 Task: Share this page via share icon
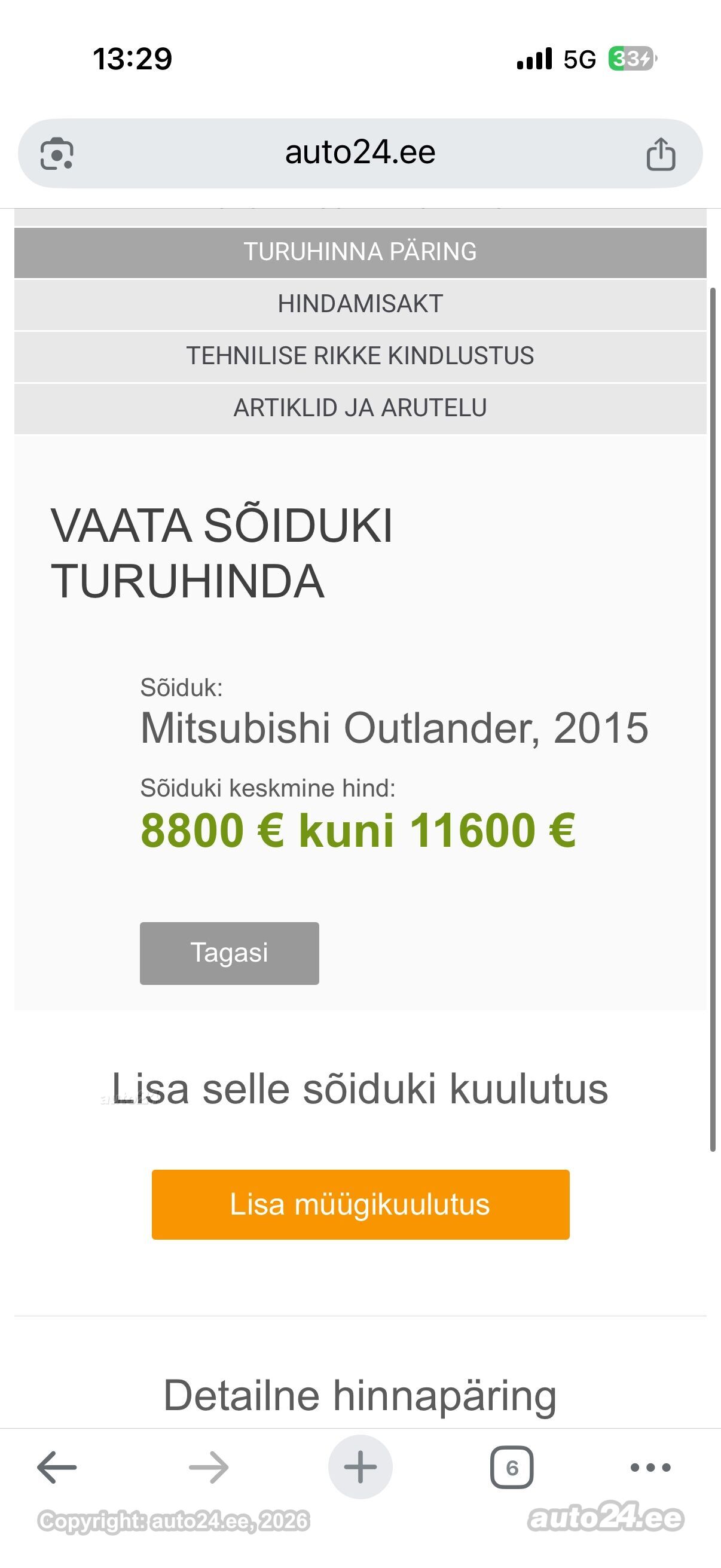point(661,153)
